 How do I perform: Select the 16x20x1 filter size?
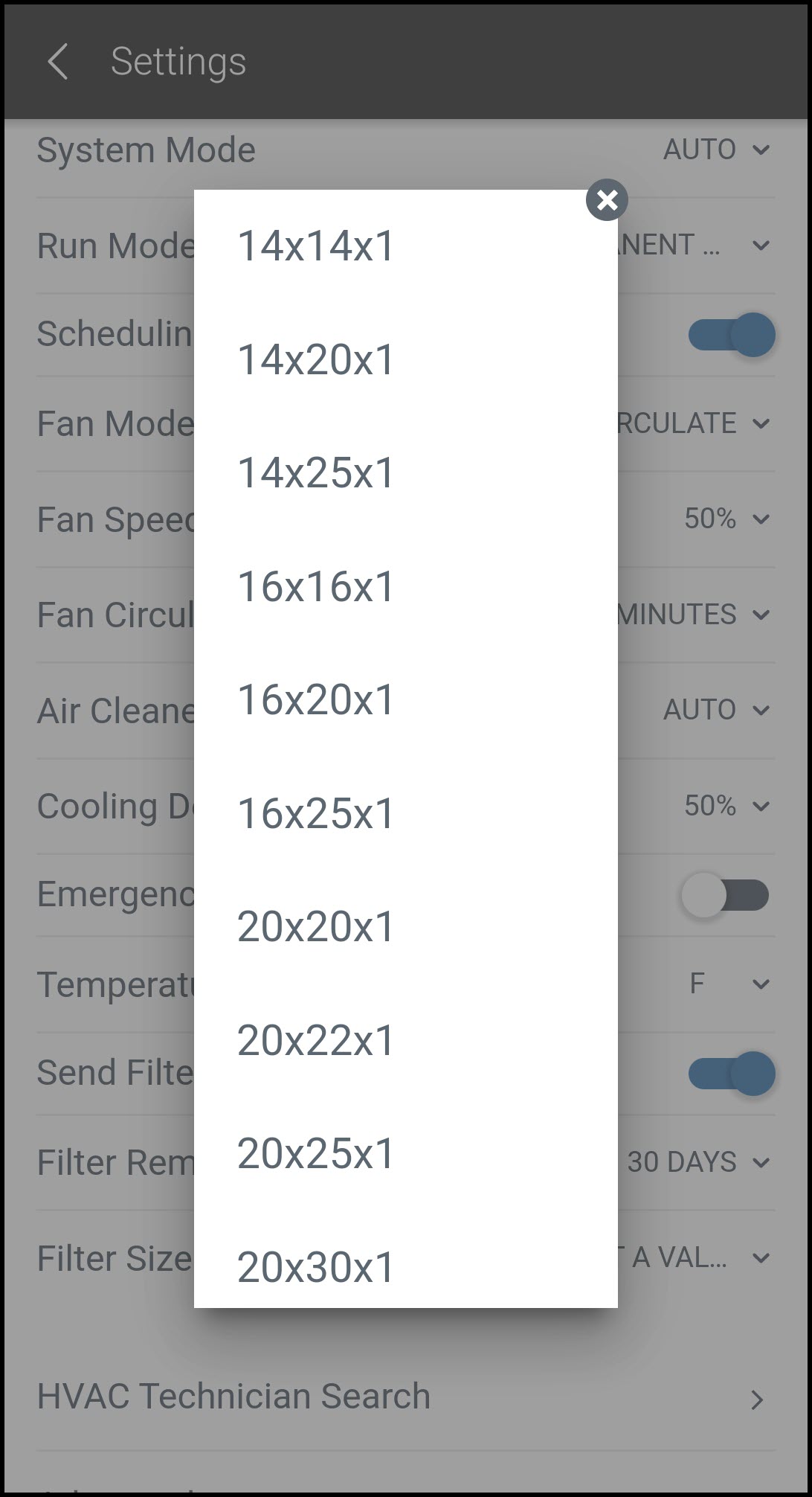click(x=315, y=698)
